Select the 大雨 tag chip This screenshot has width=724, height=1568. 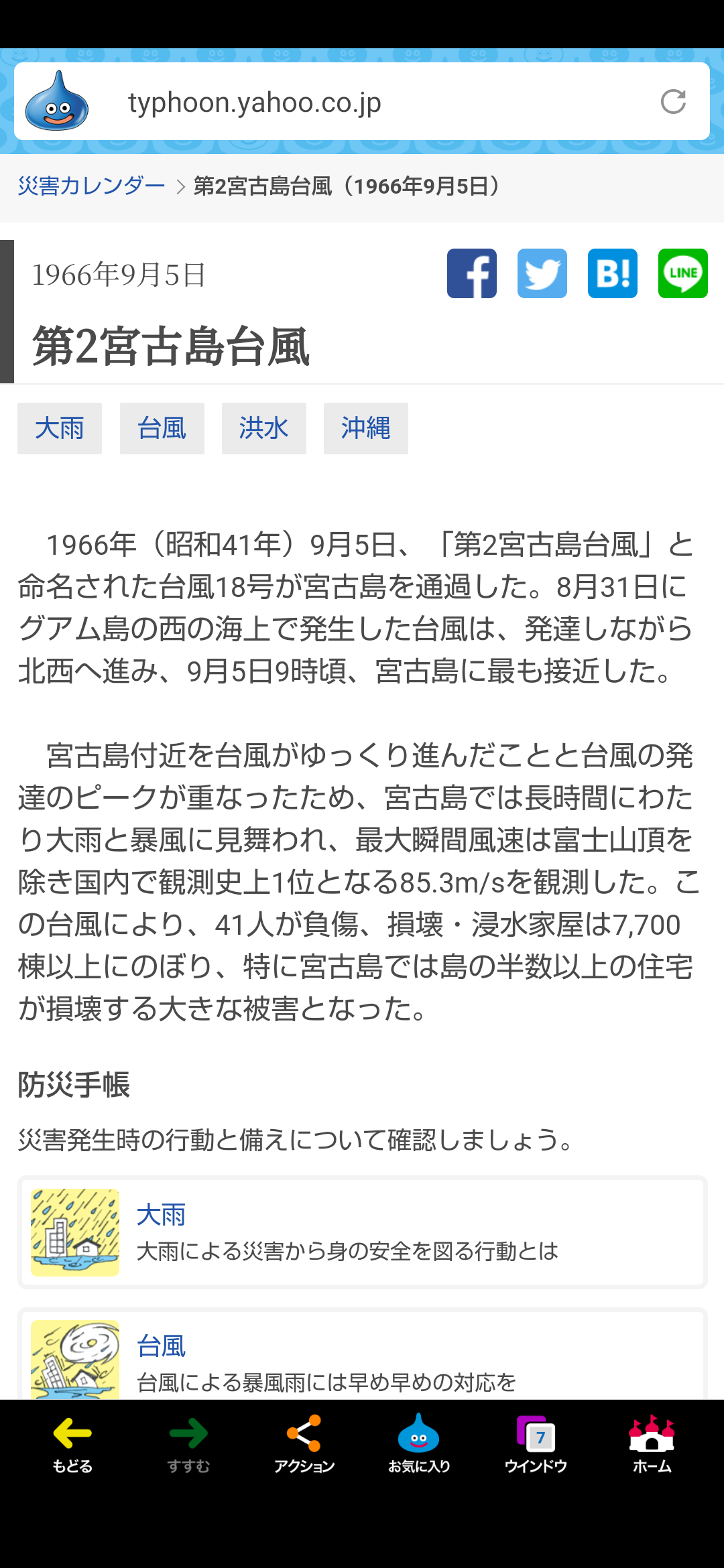tap(60, 428)
